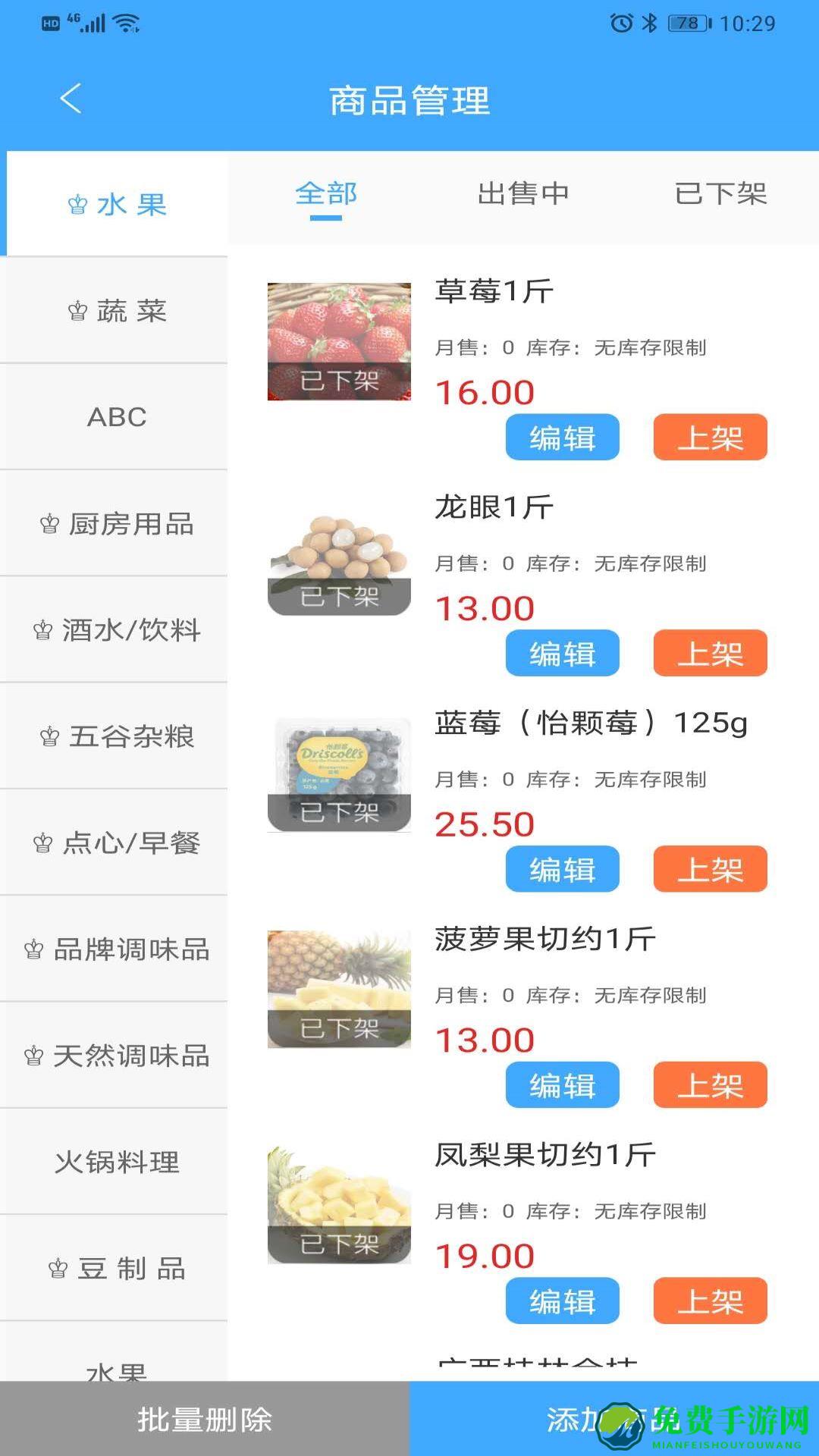Select the 全部 tab

[x=325, y=193]
